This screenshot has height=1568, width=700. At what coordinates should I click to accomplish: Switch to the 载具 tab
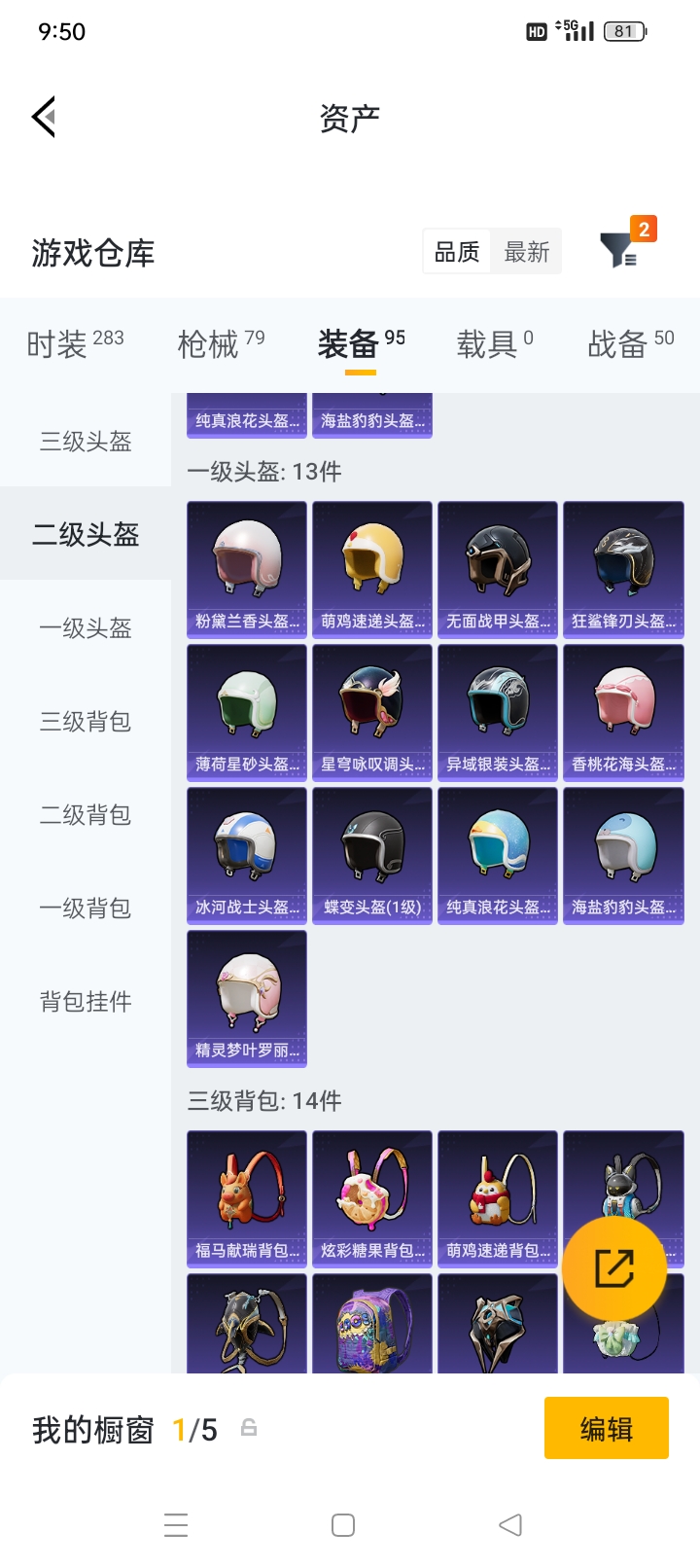click(495, 343)
